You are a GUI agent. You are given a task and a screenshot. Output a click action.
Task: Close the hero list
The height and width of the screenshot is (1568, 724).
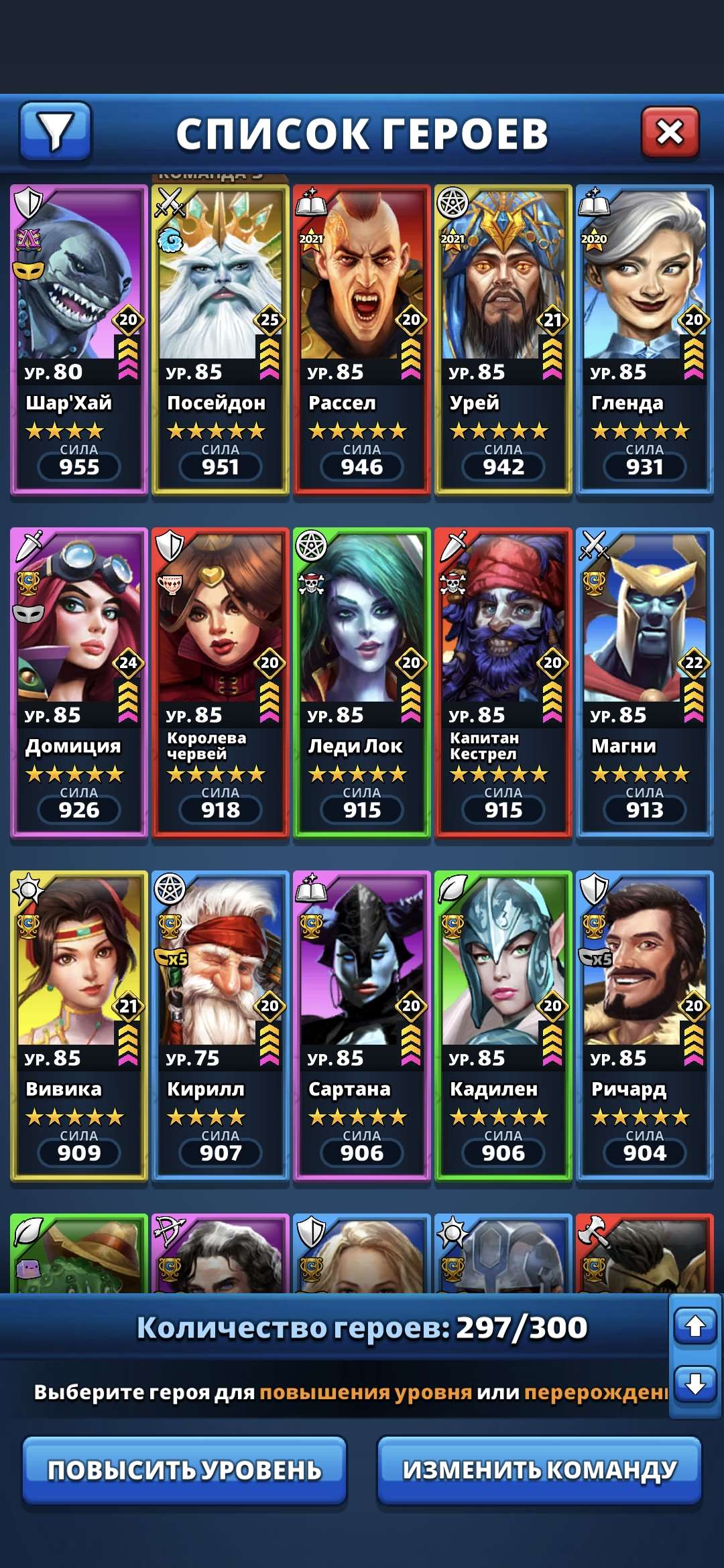pyautogui.click(x=670, y=131)
